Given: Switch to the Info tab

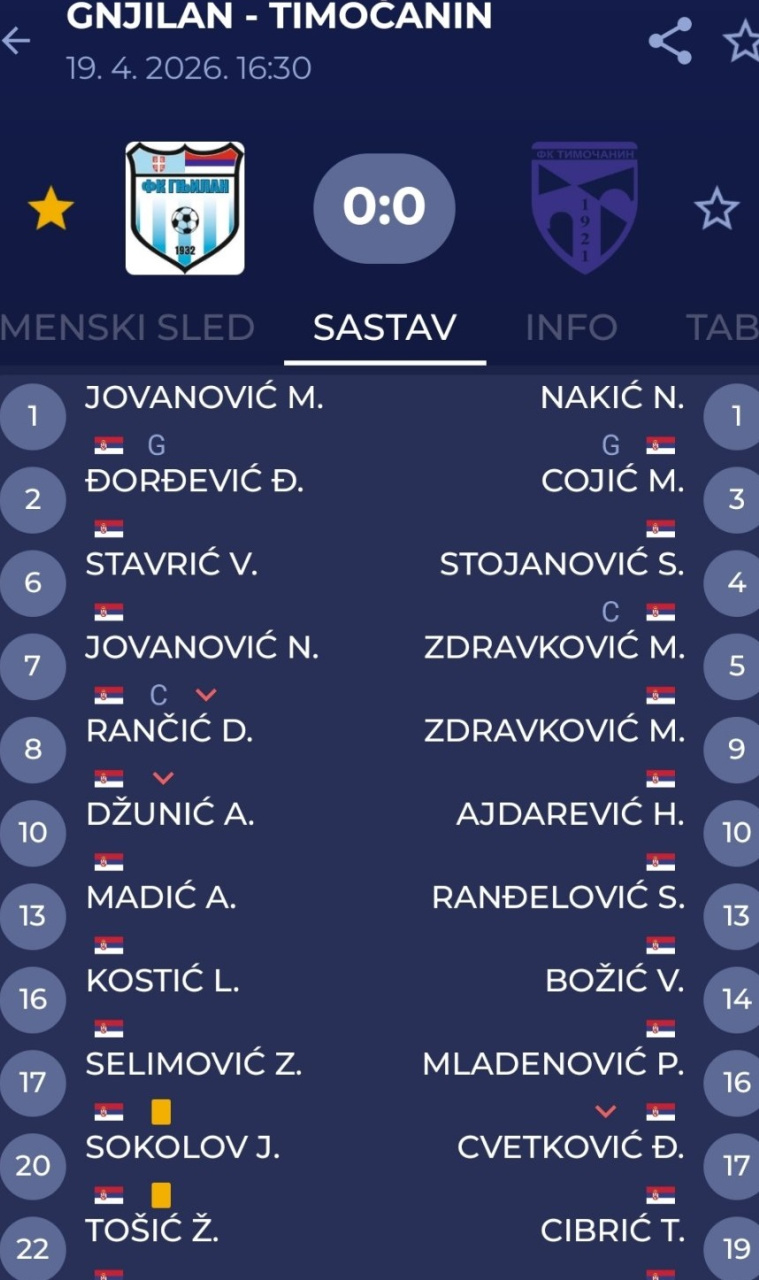Looking at the screenshot, I should pyautogui.click(x=571, y=327).
